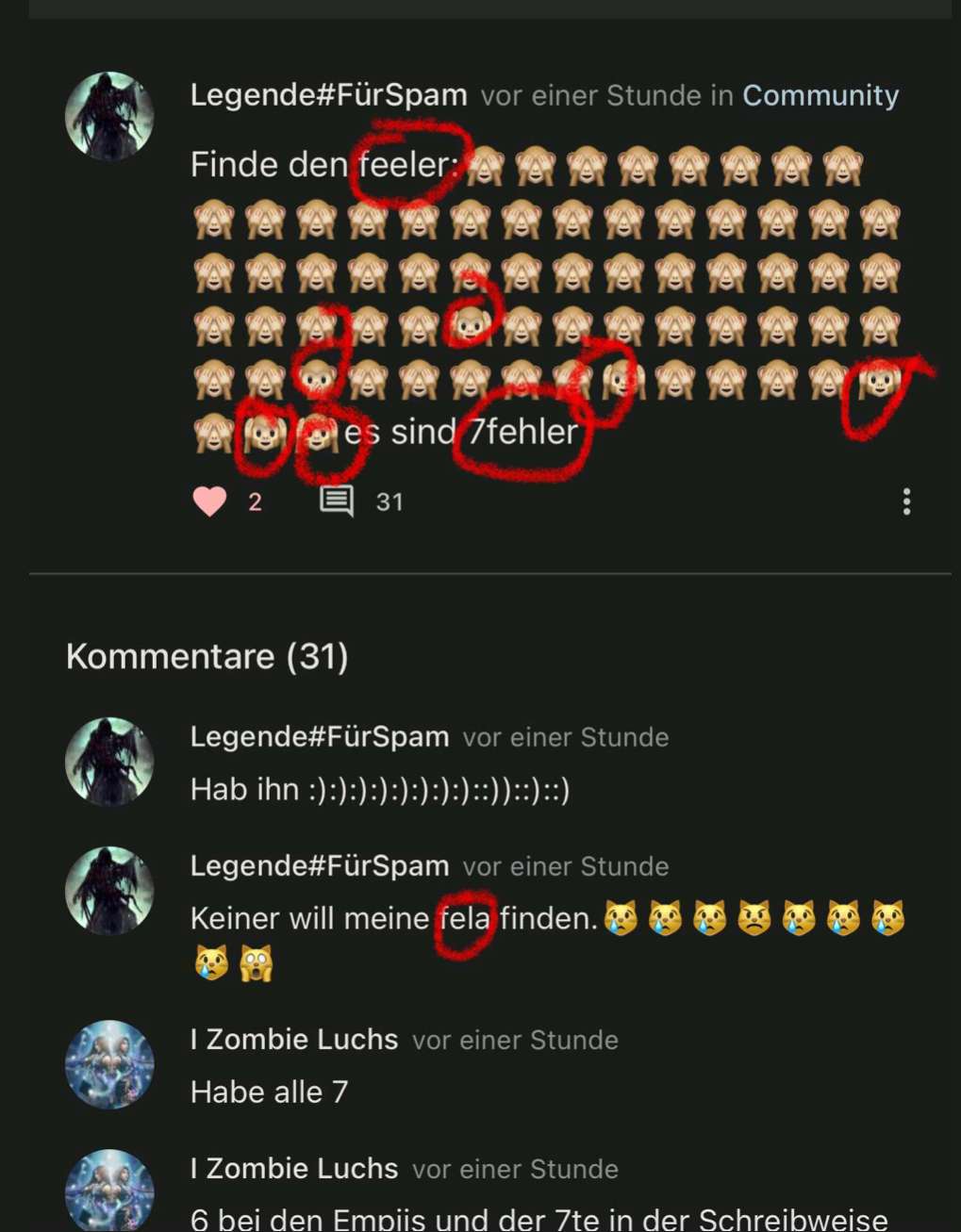Open the Community link in post header
Screen dimensions: 961x1232
tap(820, 95)
